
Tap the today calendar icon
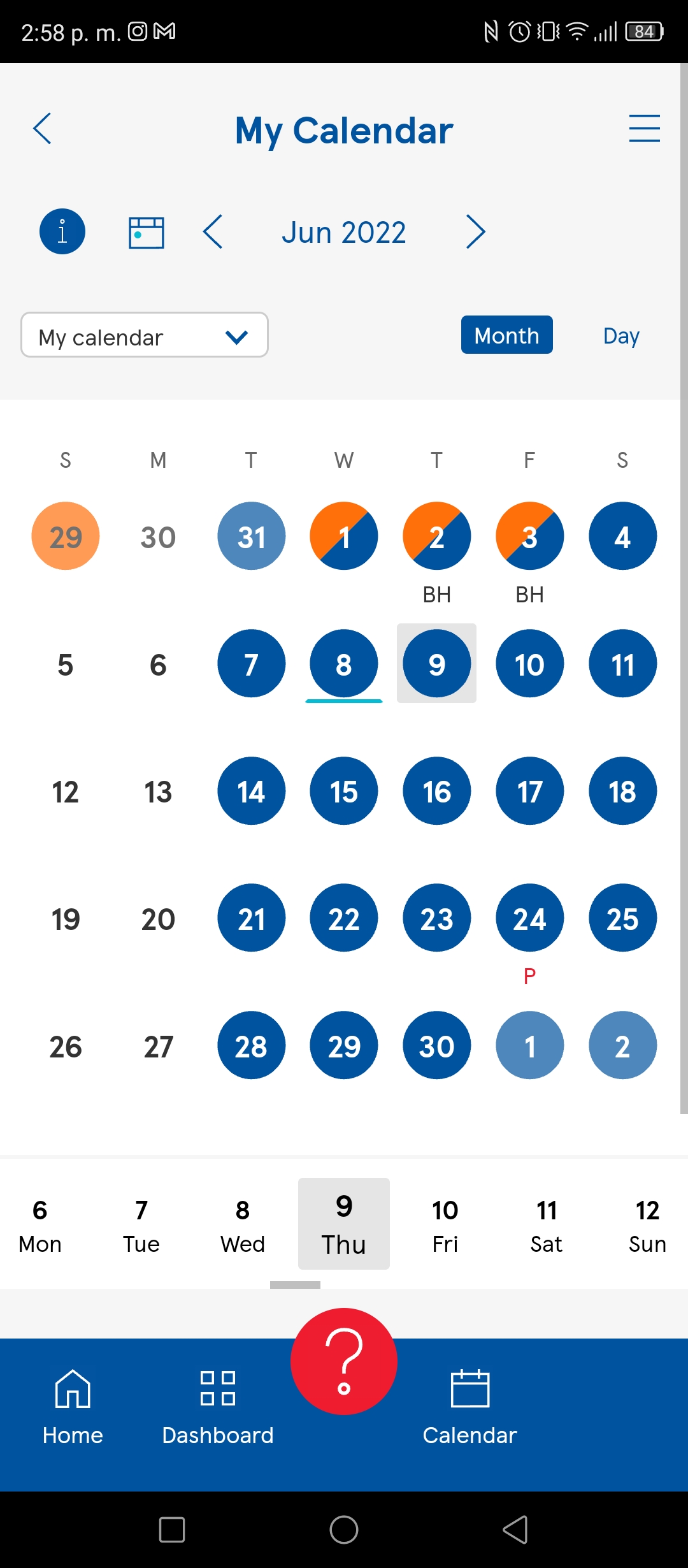(147, 233)
